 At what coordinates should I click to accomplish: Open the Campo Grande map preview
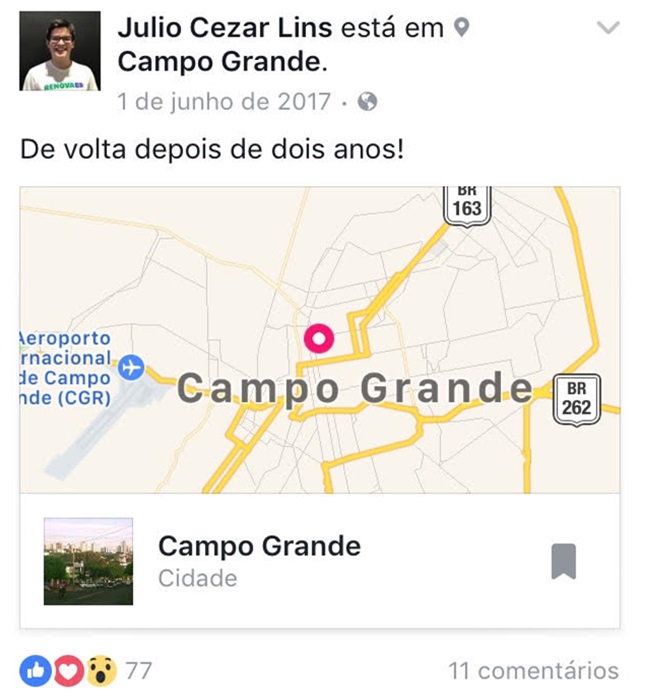320,340
